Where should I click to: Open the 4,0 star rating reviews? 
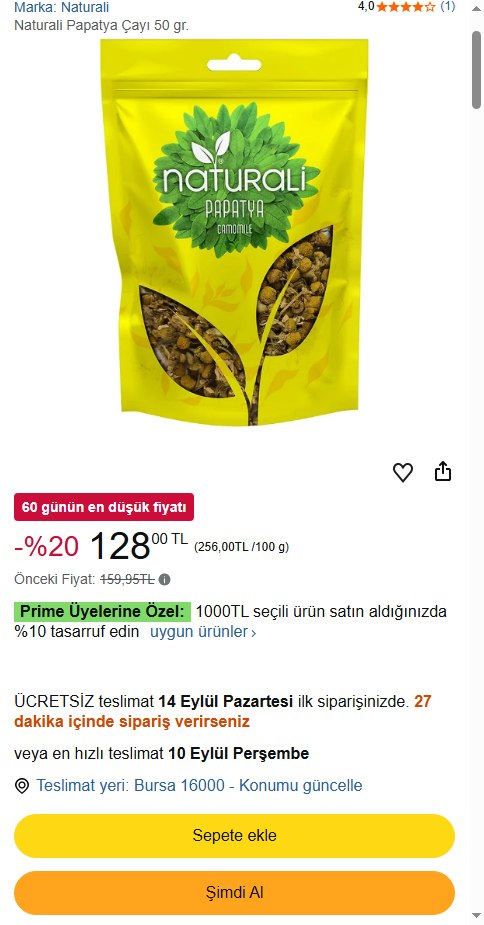click(x=406, y=7)
